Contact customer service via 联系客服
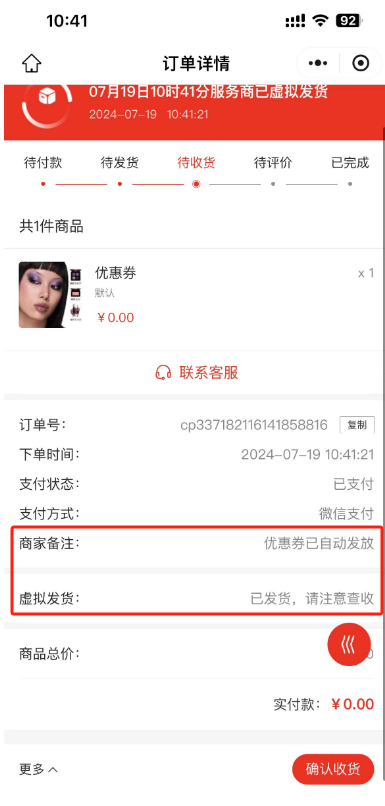The width and height of the screenshot is (385, 806). 197,373
